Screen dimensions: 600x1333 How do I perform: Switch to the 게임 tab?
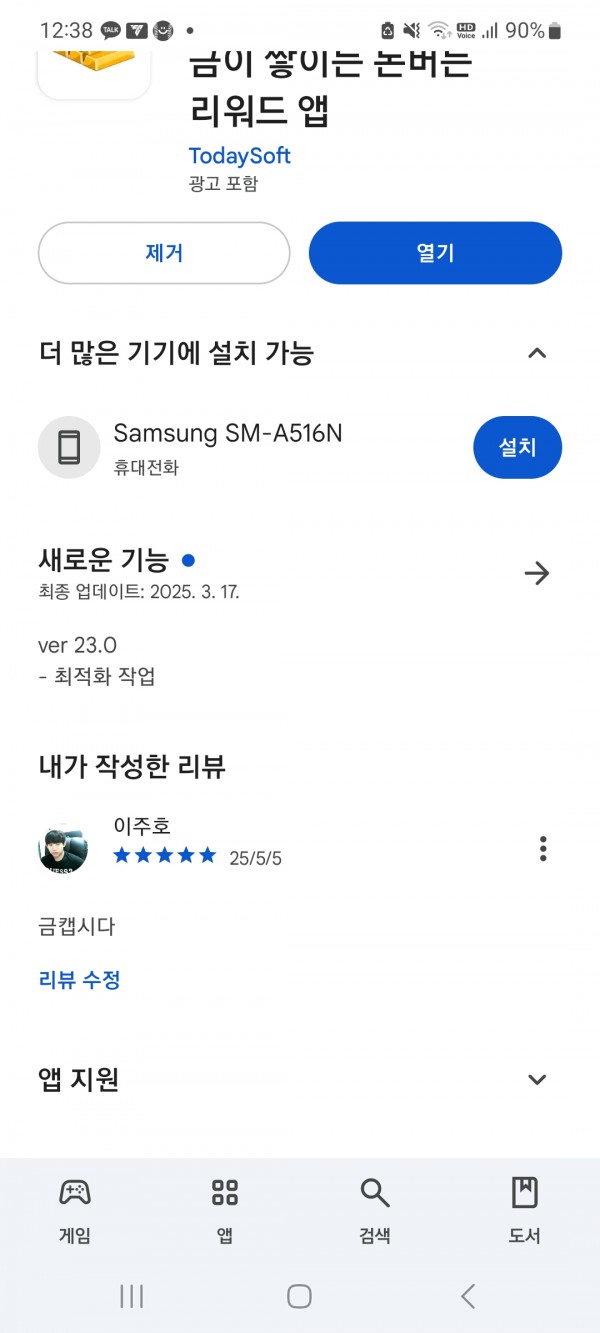point(75,1210)
